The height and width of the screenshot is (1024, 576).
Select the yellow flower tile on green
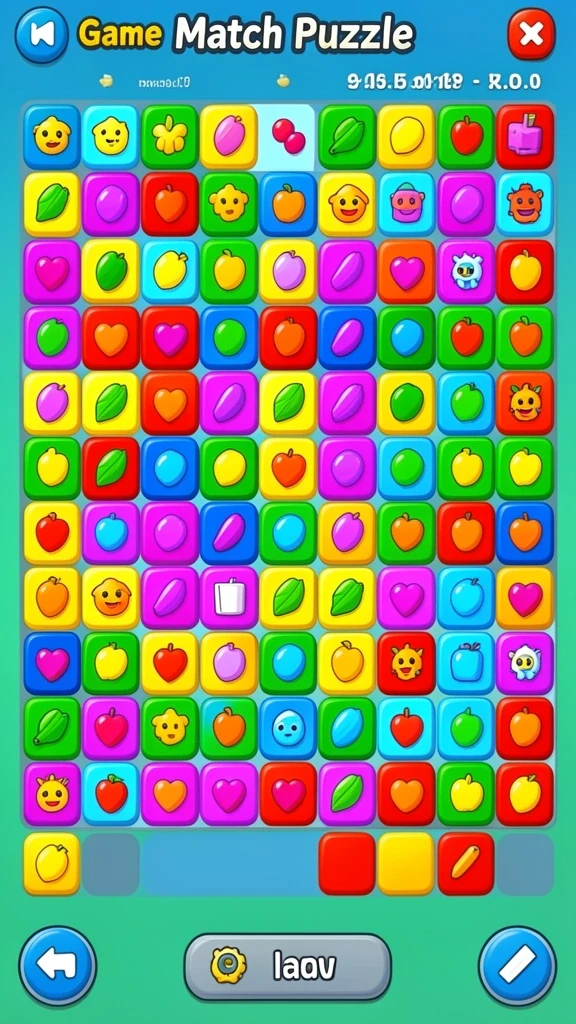pos(170,136)
